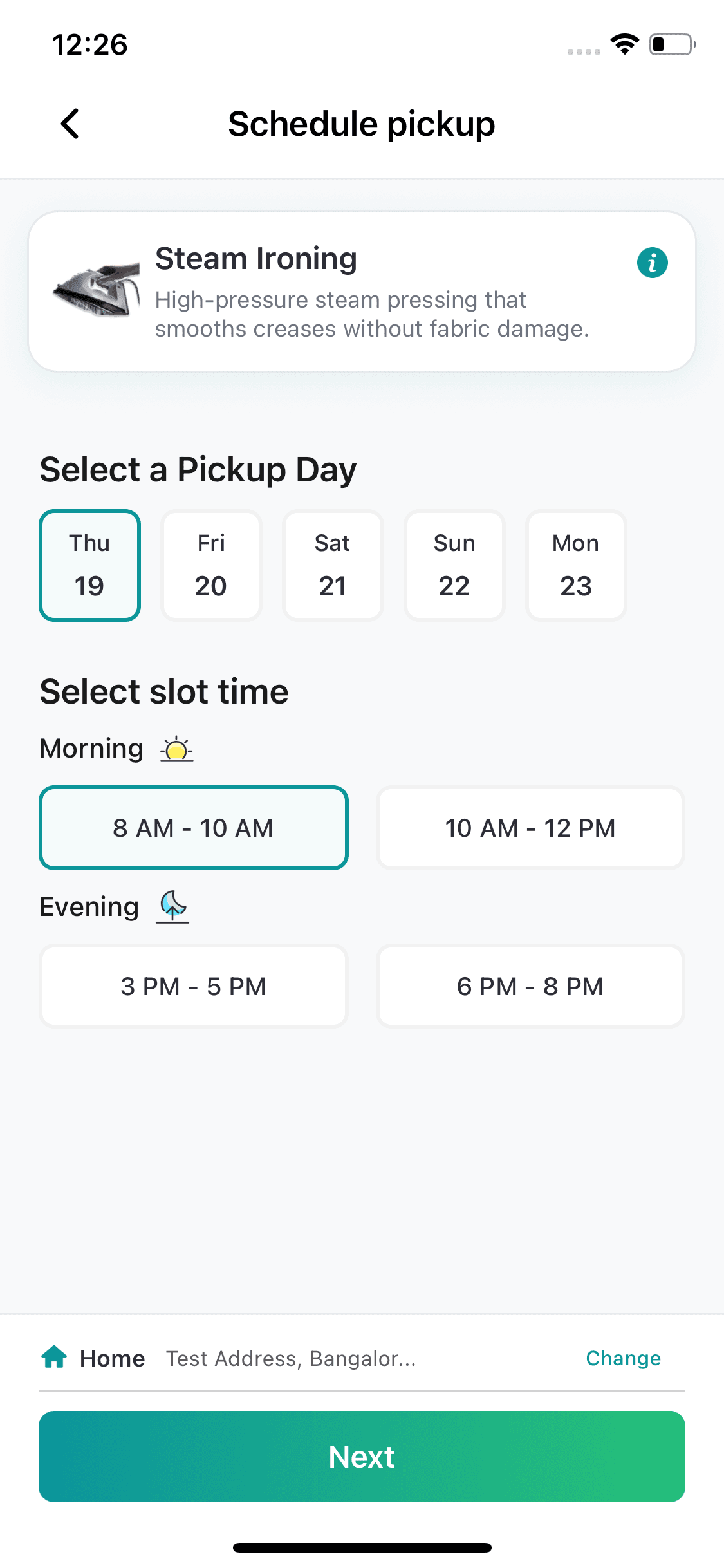
Task: Choose the 3 PM - 5 PM slot
Action: (194, 986)
